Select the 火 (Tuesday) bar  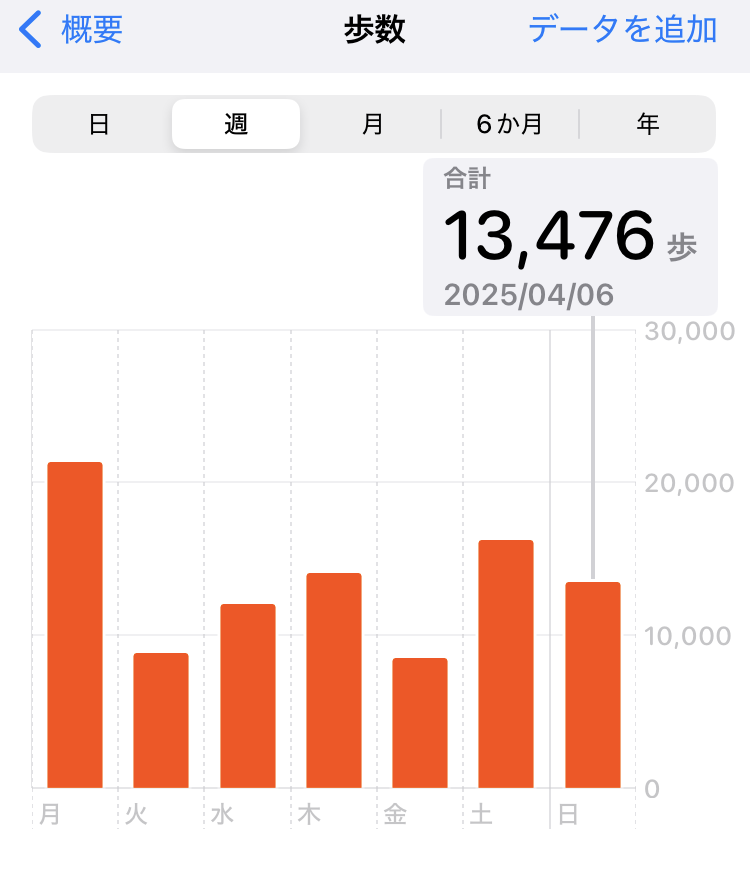click(x=161, y=720)
